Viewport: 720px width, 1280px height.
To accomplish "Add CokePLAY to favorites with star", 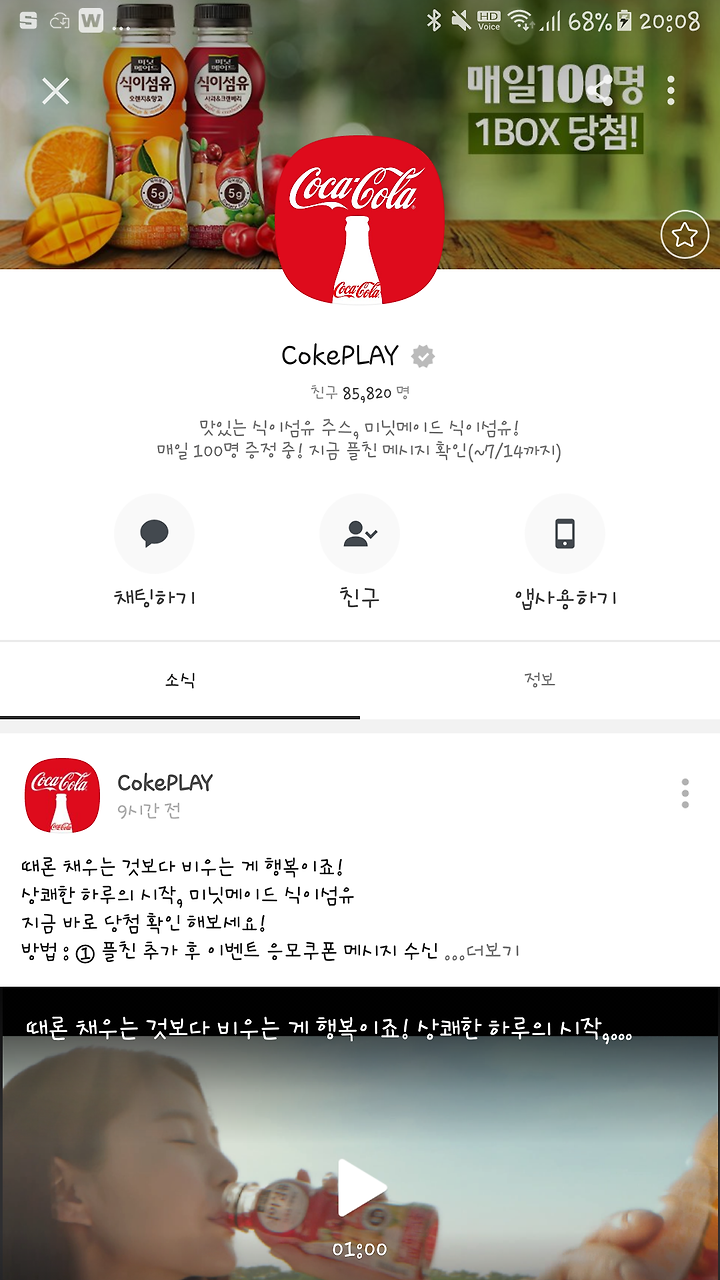I will point(684,235).
